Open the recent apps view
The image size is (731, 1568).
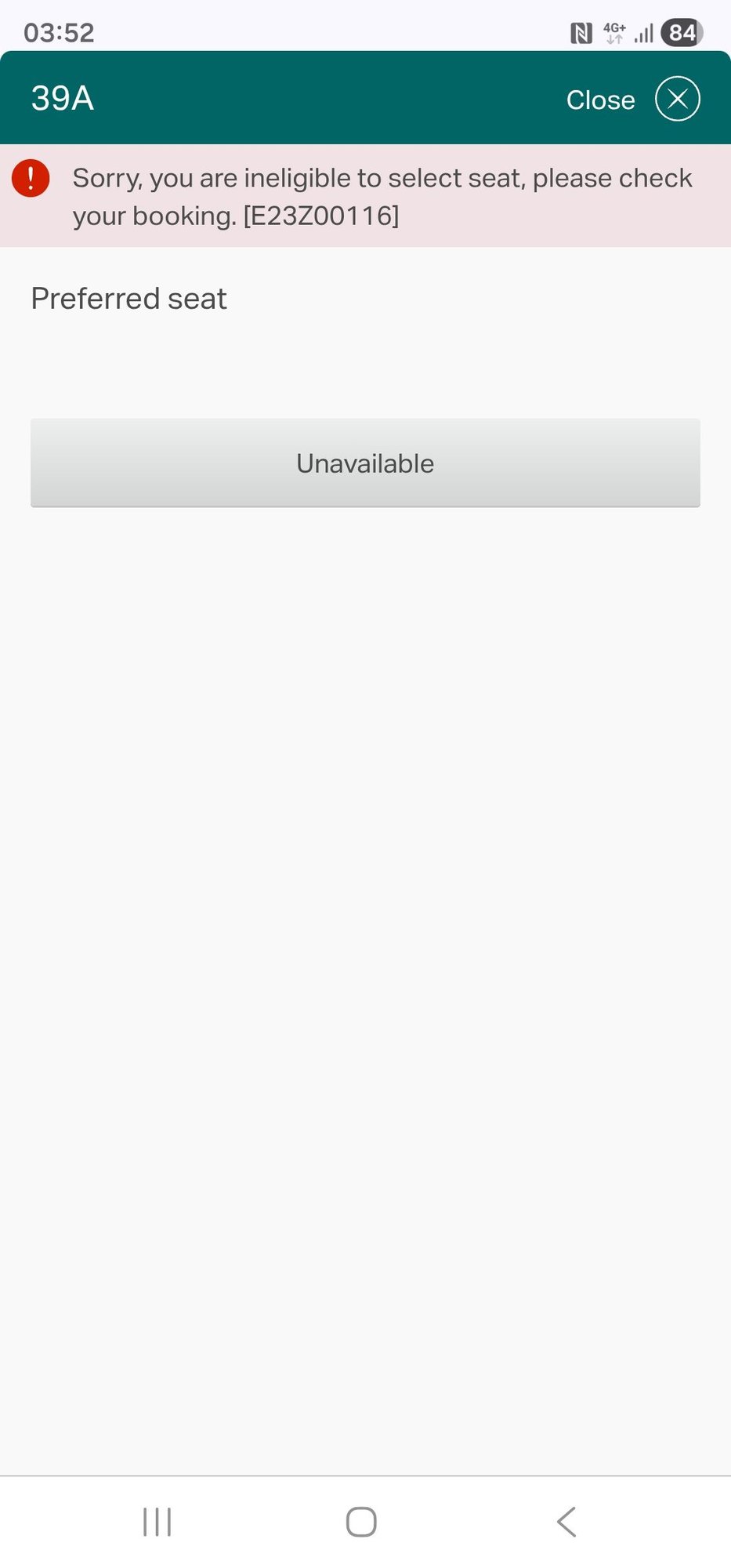(157, 1522)
